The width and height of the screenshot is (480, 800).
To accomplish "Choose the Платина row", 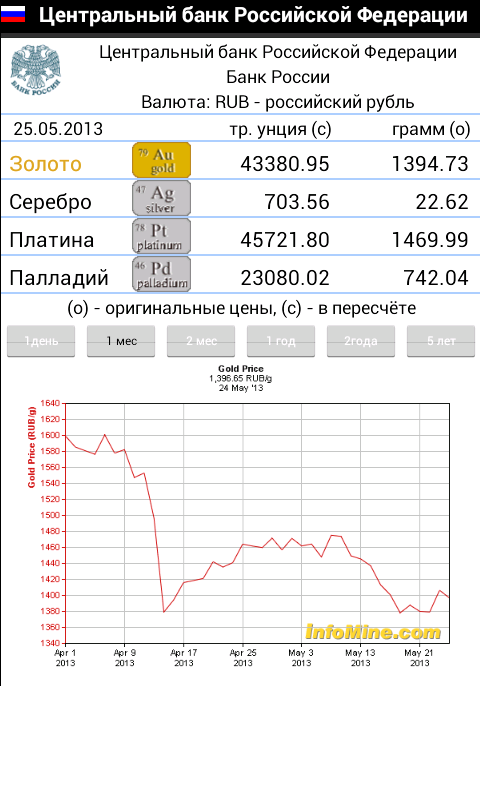I will (240, 237).
